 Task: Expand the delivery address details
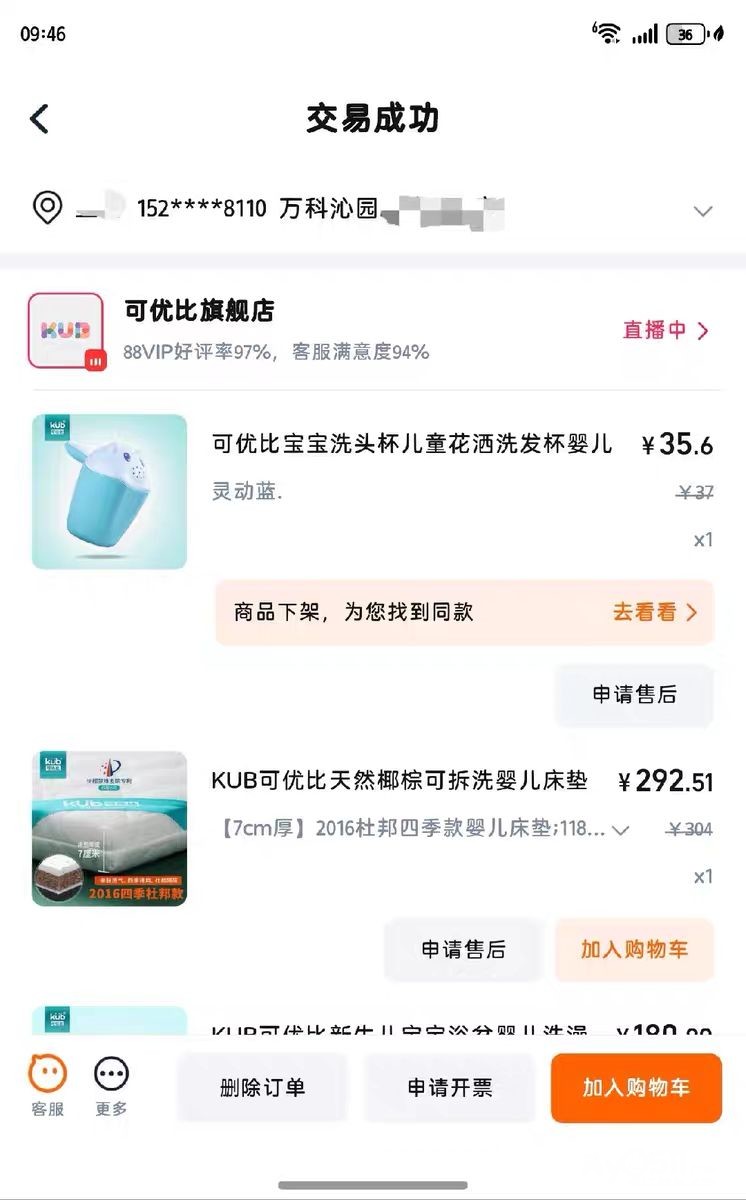click(703, 211)
